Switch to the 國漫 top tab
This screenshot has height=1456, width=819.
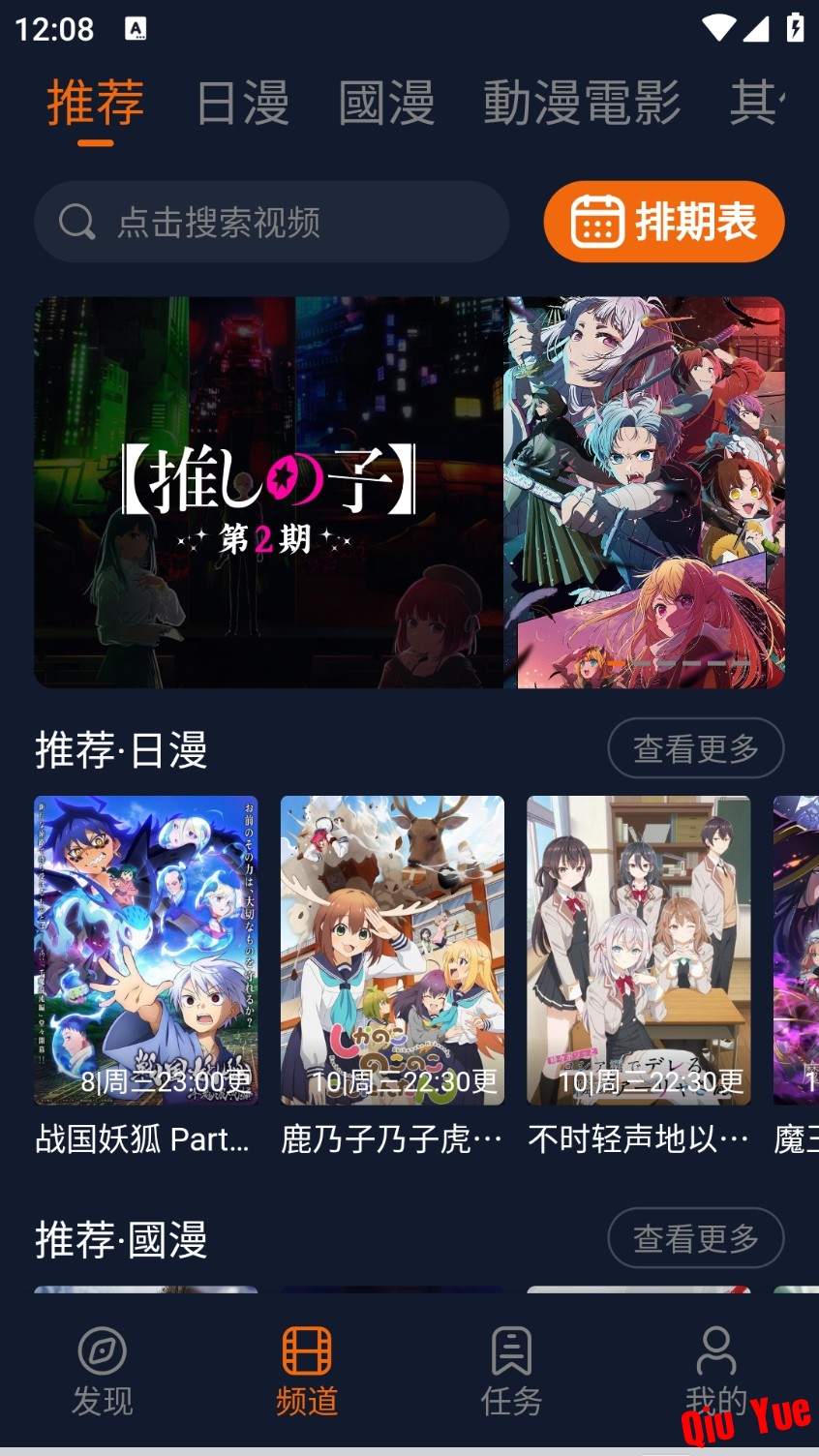(x=386, y=103)
